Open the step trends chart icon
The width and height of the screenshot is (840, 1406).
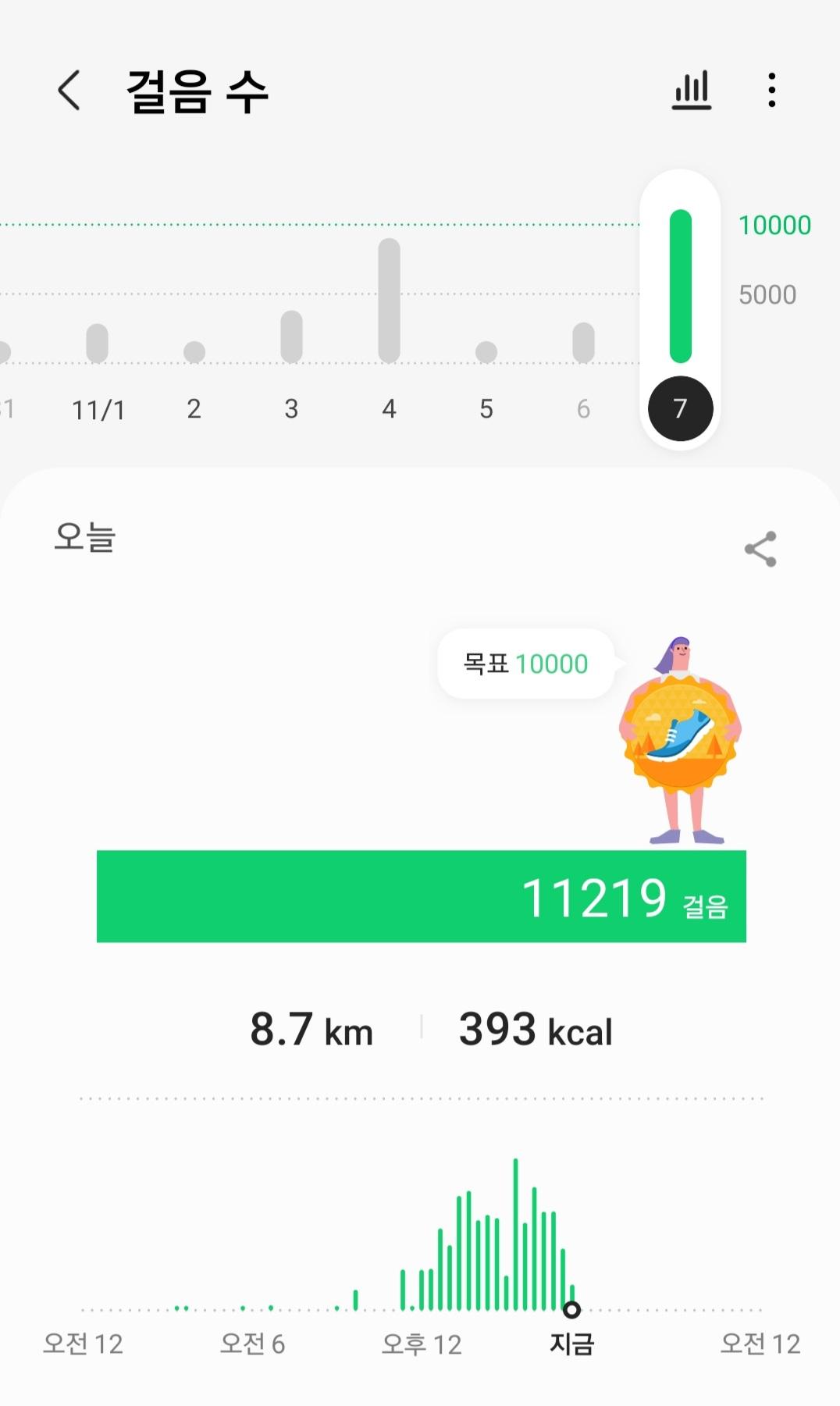coord(692,91)
